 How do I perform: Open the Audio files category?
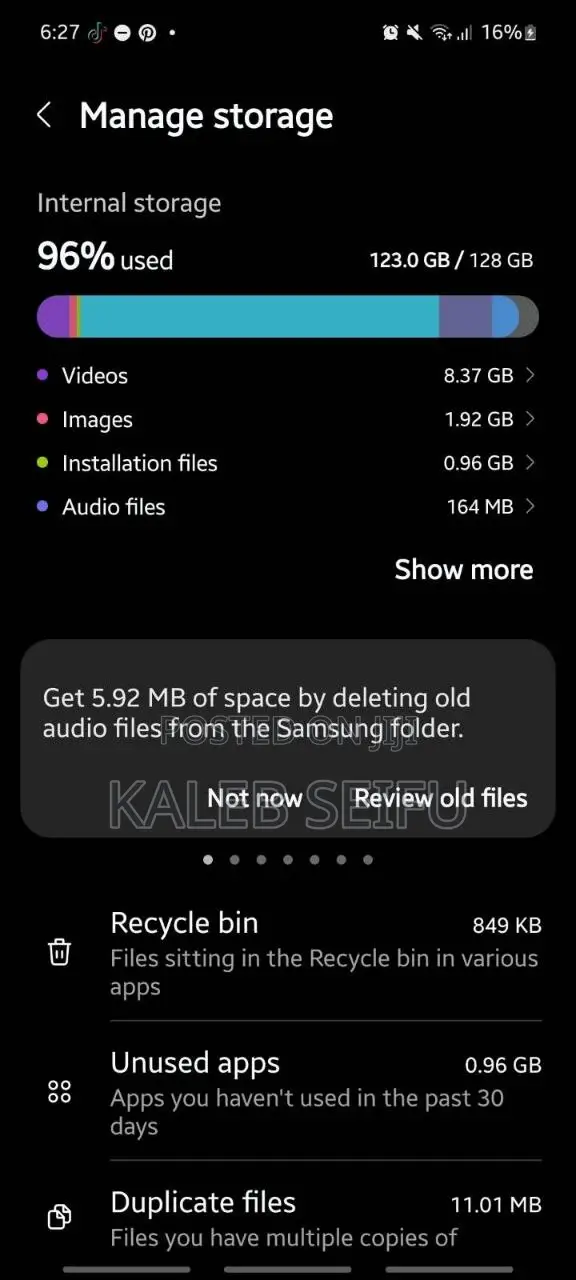[x=287, y=507]
